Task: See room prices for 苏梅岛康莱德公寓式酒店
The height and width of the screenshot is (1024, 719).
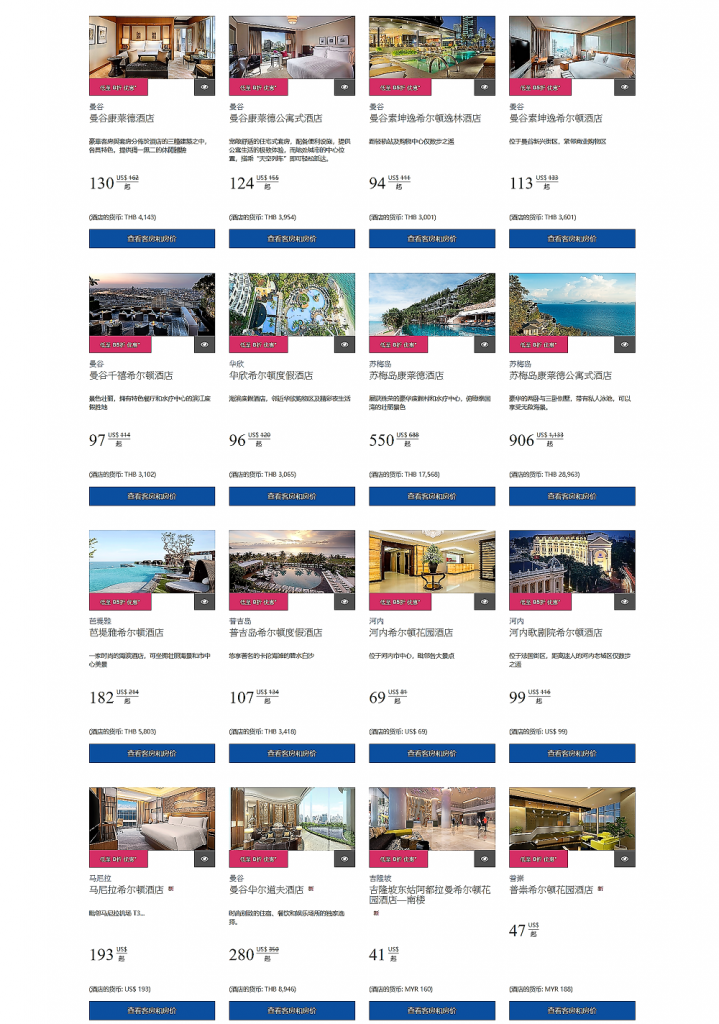Action: click(571, 496)
